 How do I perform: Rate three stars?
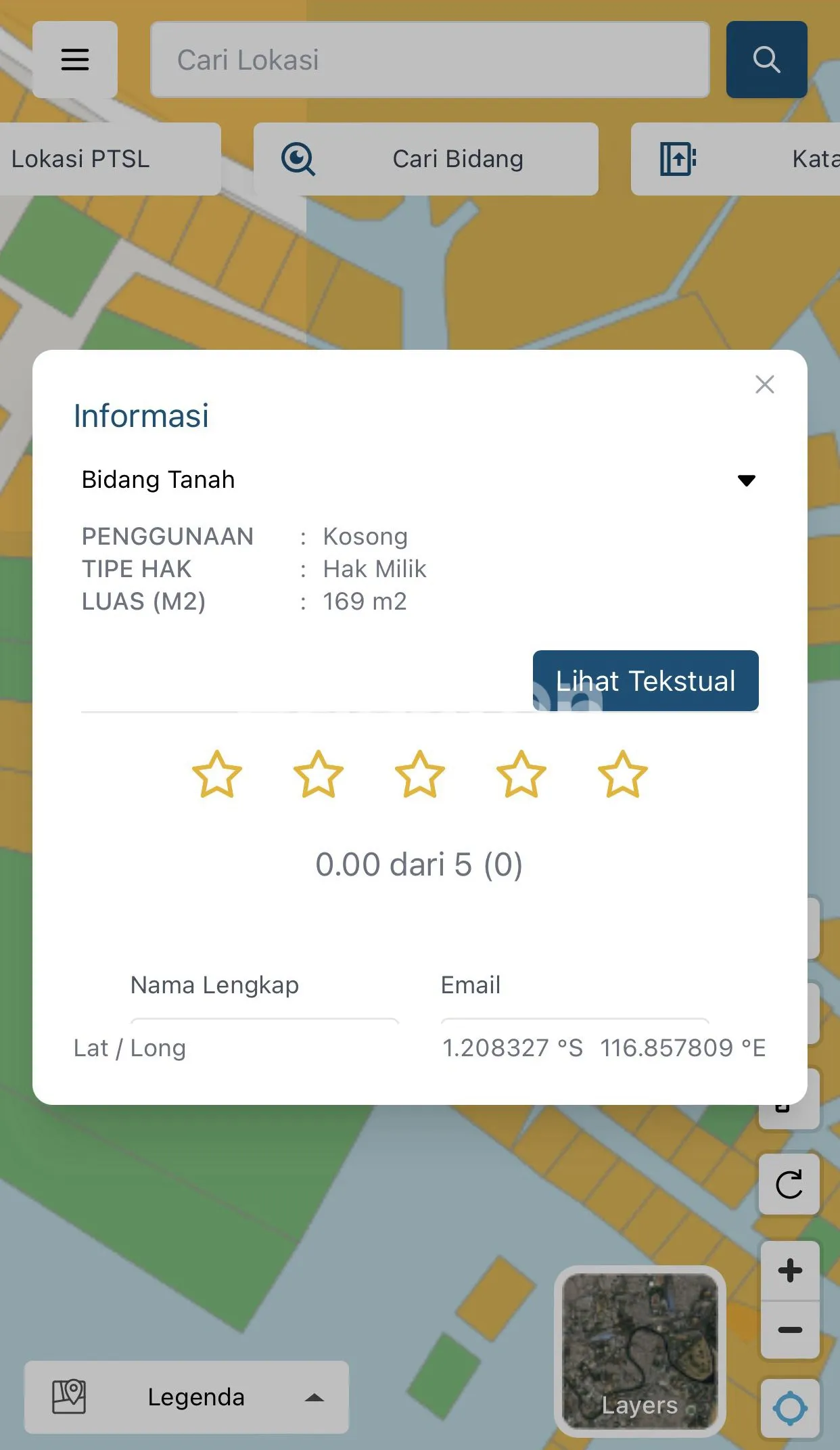pyautogui.click(x=420, y=774)
